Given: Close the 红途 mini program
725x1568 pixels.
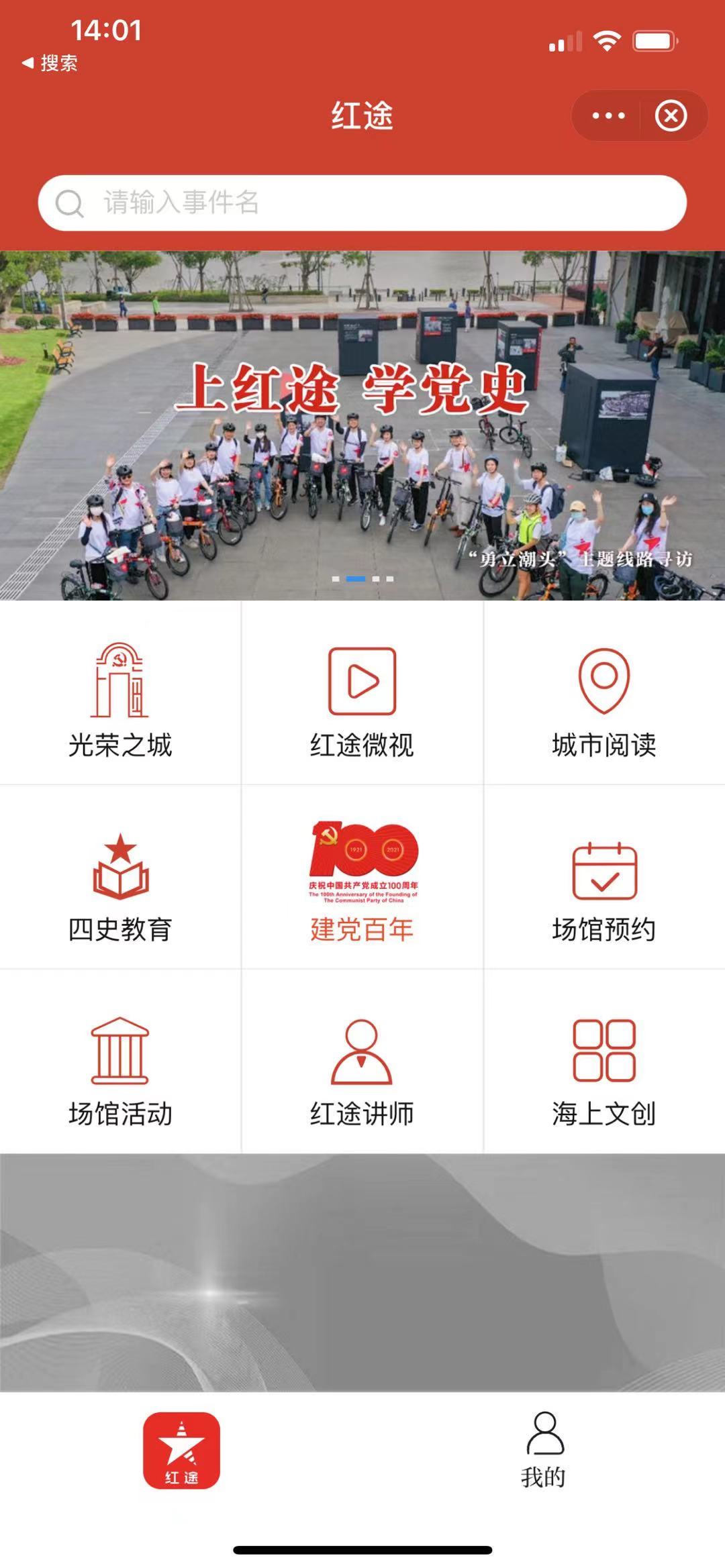Looking at the screenshot, I should (x=671, y=116).
